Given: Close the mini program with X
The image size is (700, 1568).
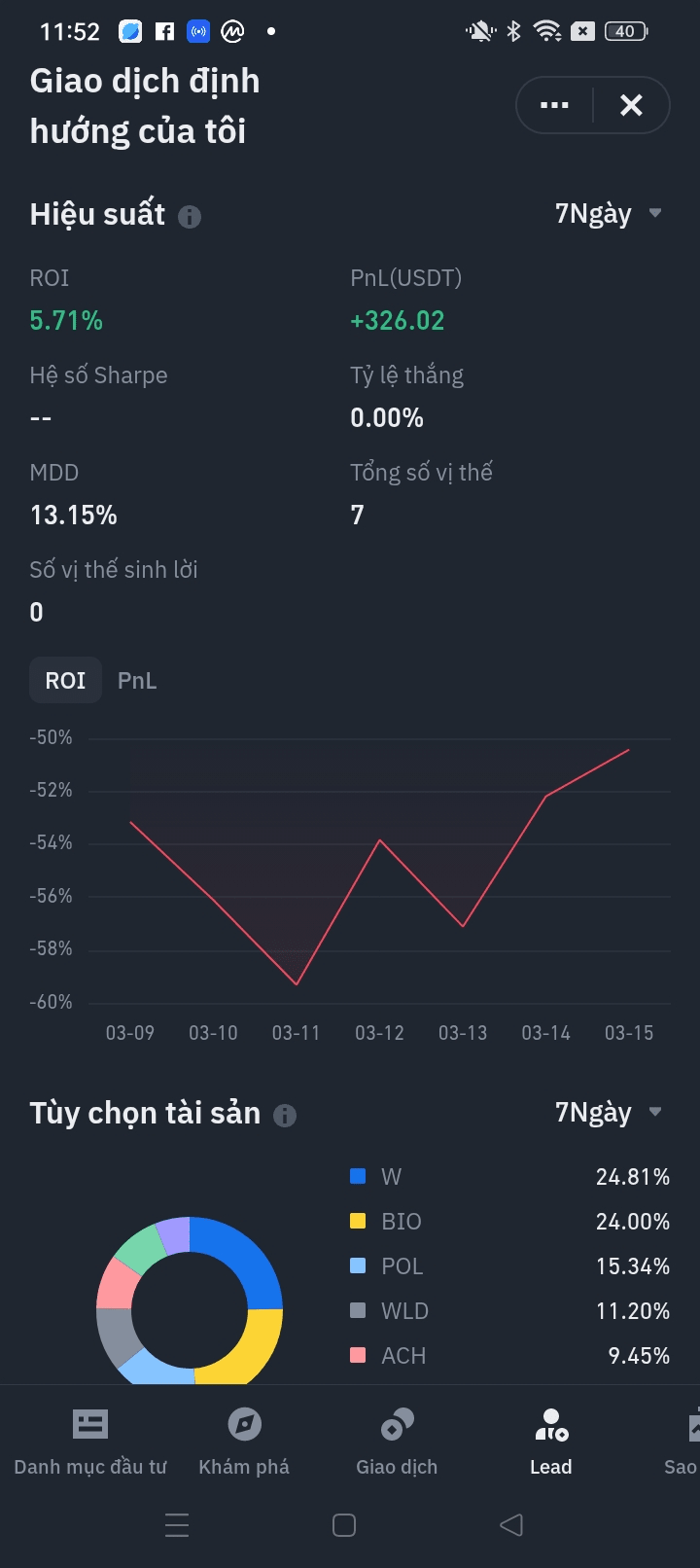Looking at the screenshot, I should pos(631,105).
